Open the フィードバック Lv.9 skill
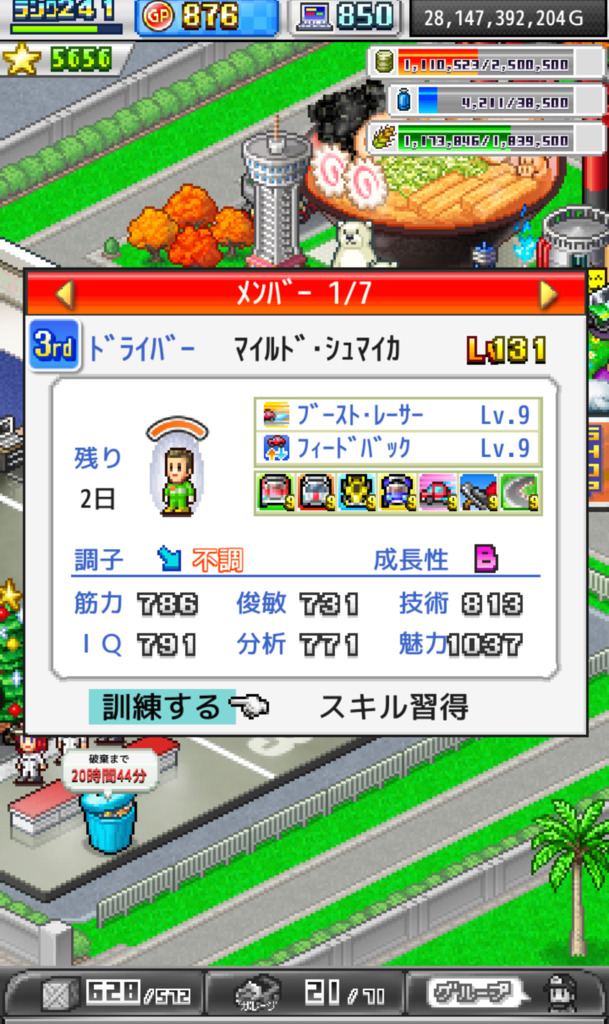The image size is (609, 1024). pos(398,448)
